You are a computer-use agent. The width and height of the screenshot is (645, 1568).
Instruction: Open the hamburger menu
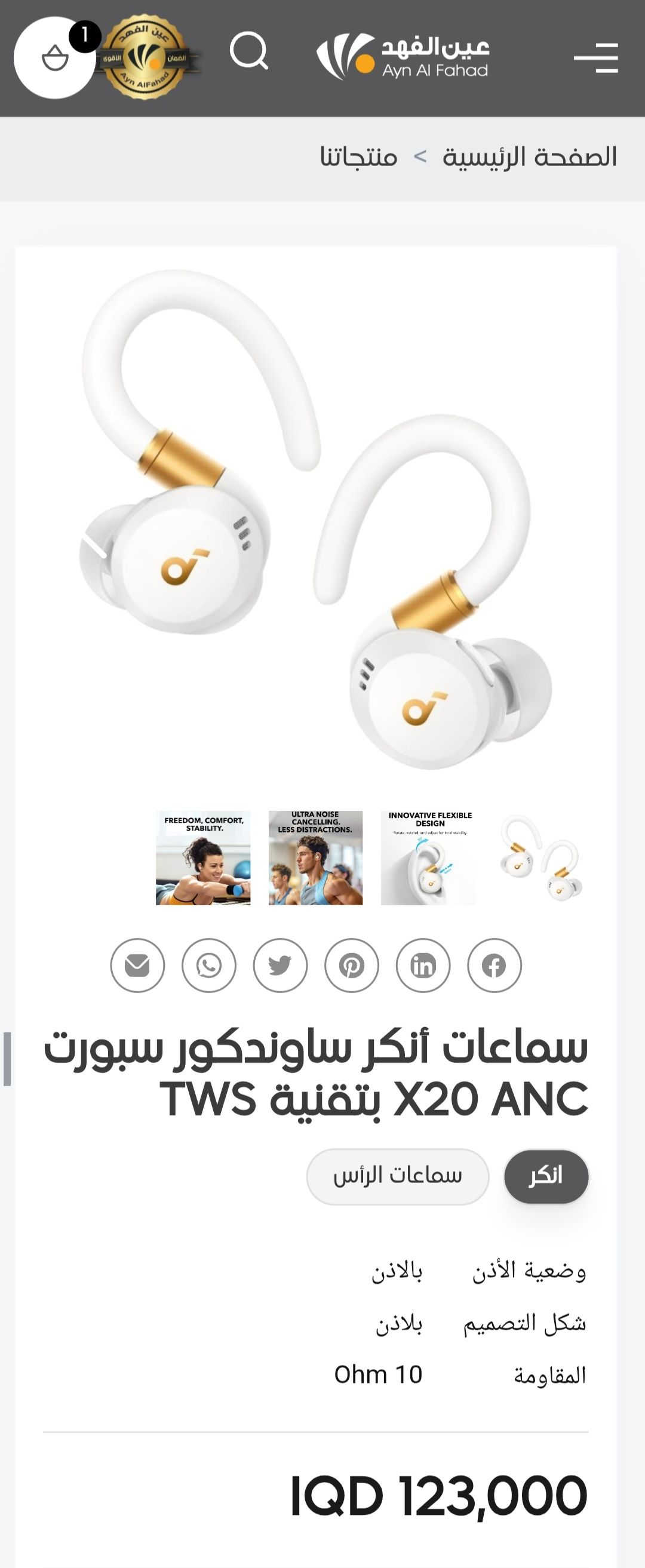click(595, 58)
